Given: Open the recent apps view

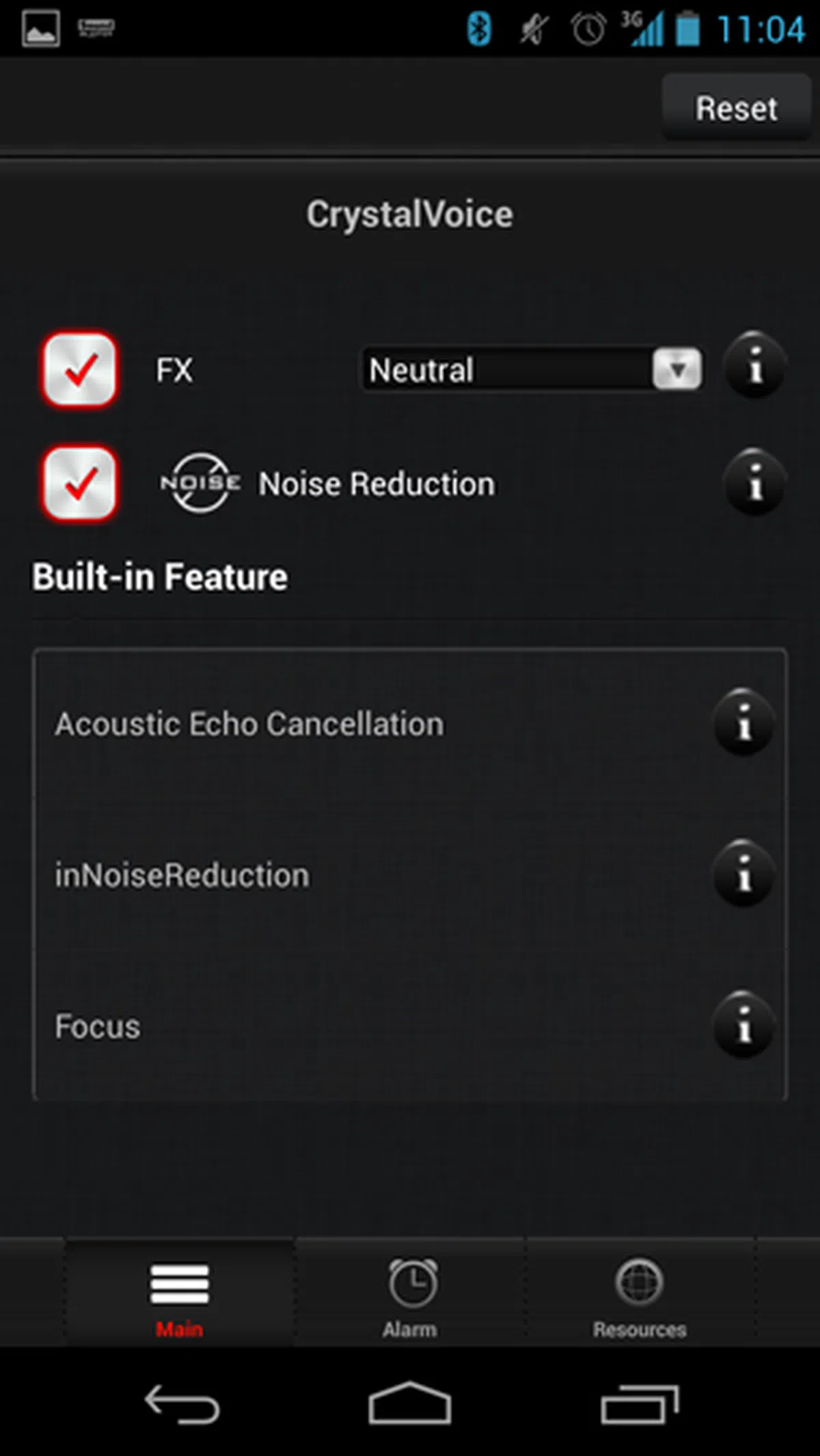Looking at the screenshot, I should pyautogui.click(x=640, y=1403).
